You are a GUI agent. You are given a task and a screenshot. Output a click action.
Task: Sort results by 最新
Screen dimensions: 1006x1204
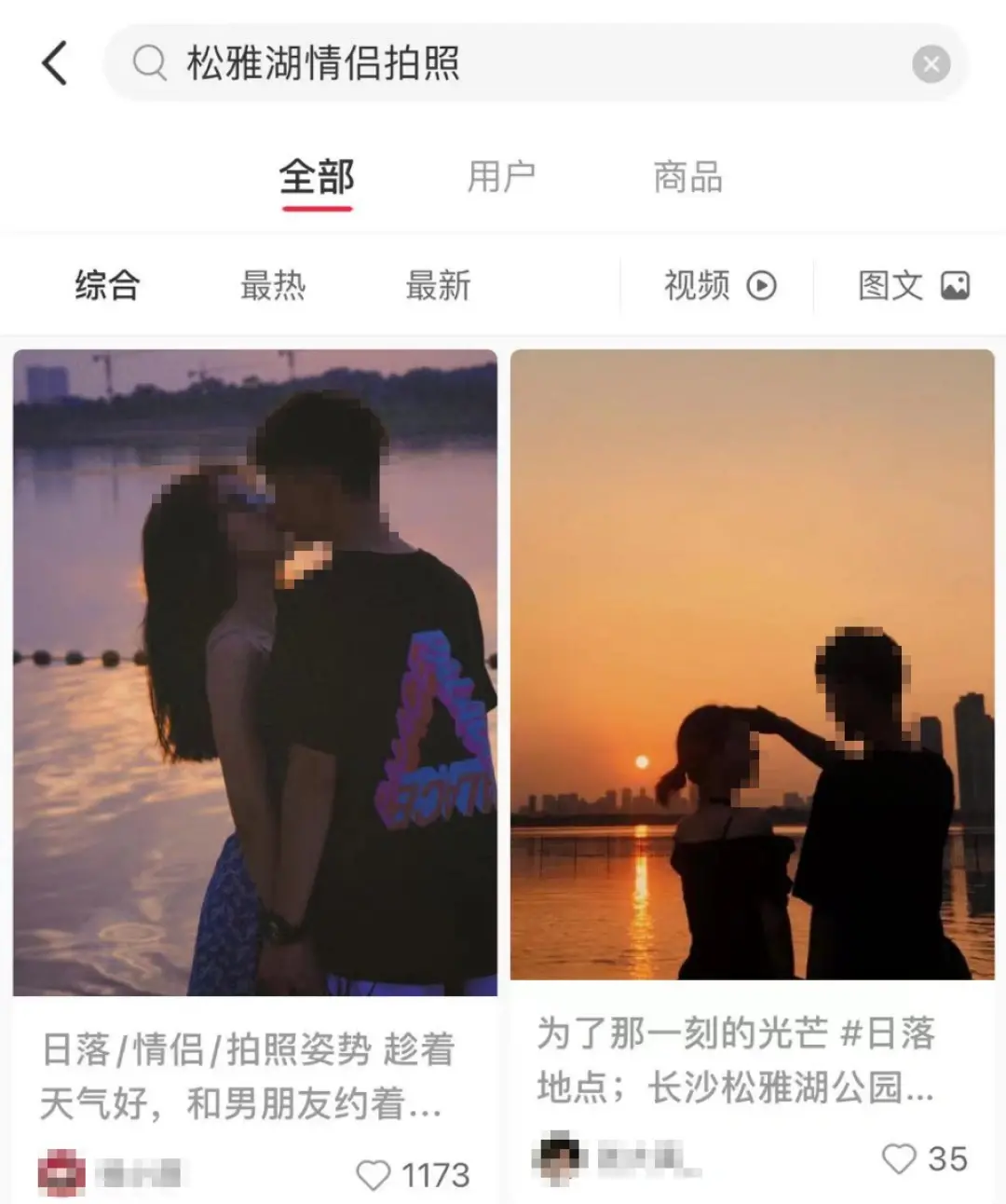tap(438, 285)
